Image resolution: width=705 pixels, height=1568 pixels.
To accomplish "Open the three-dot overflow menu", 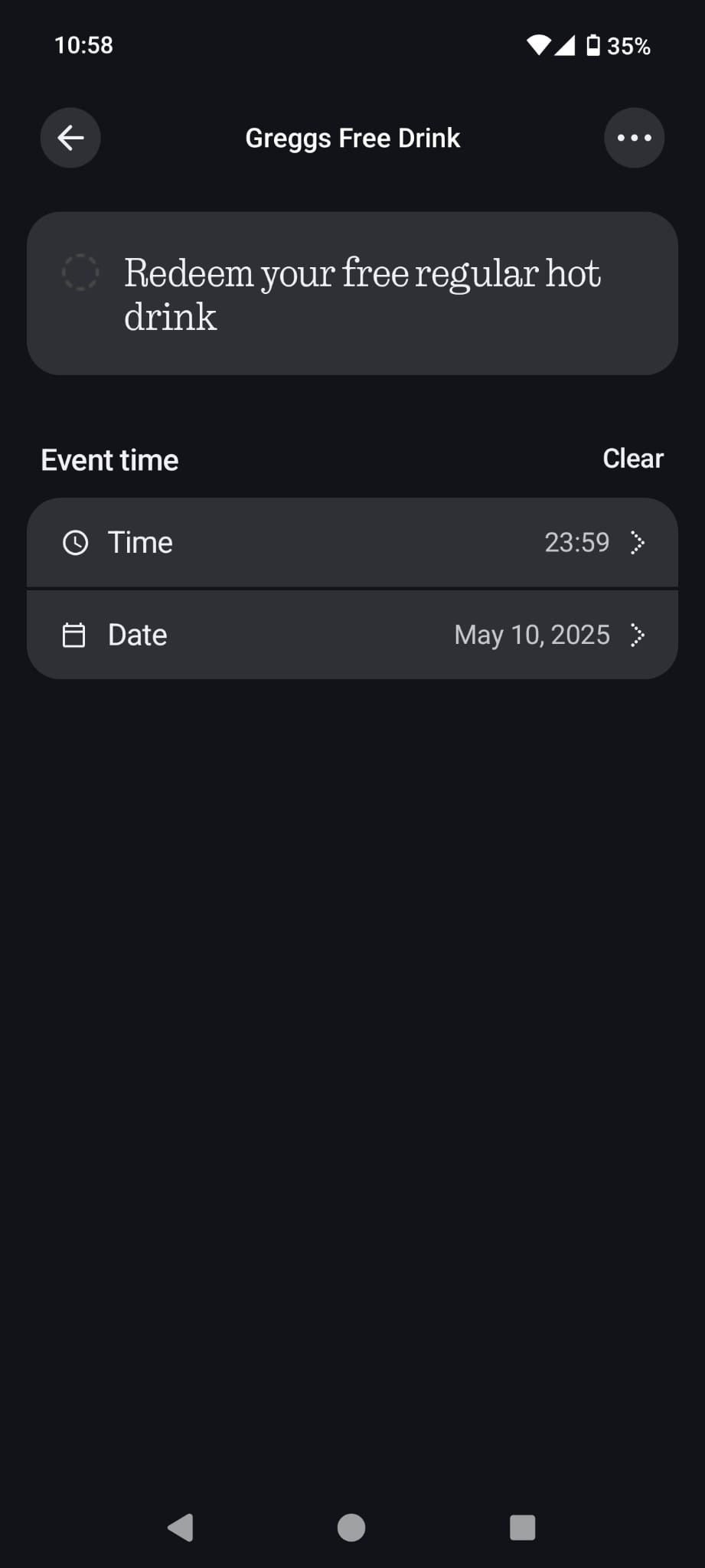I will [x=634, y=138].
